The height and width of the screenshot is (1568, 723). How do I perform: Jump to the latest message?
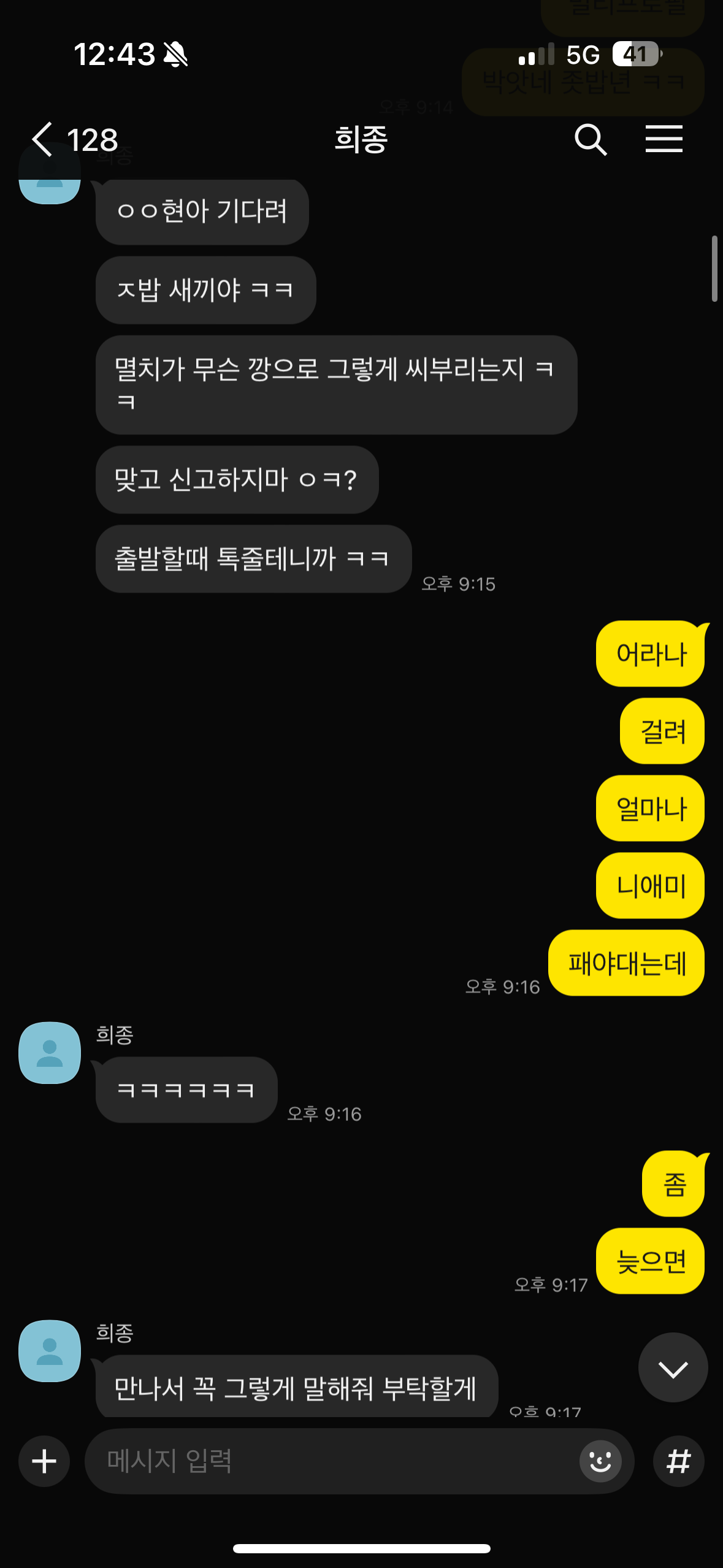pos(673,1368)
